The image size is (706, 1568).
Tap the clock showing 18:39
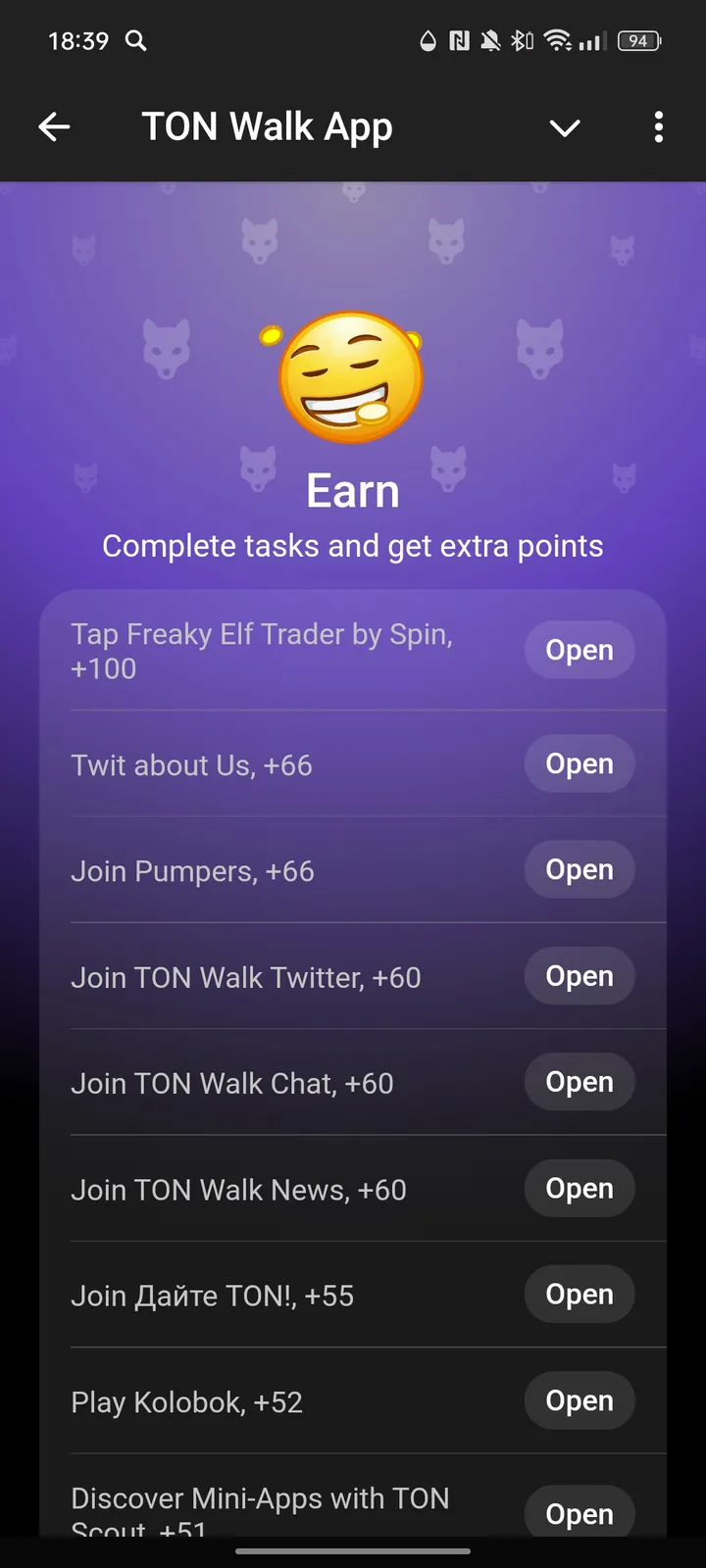click(77, 41)
